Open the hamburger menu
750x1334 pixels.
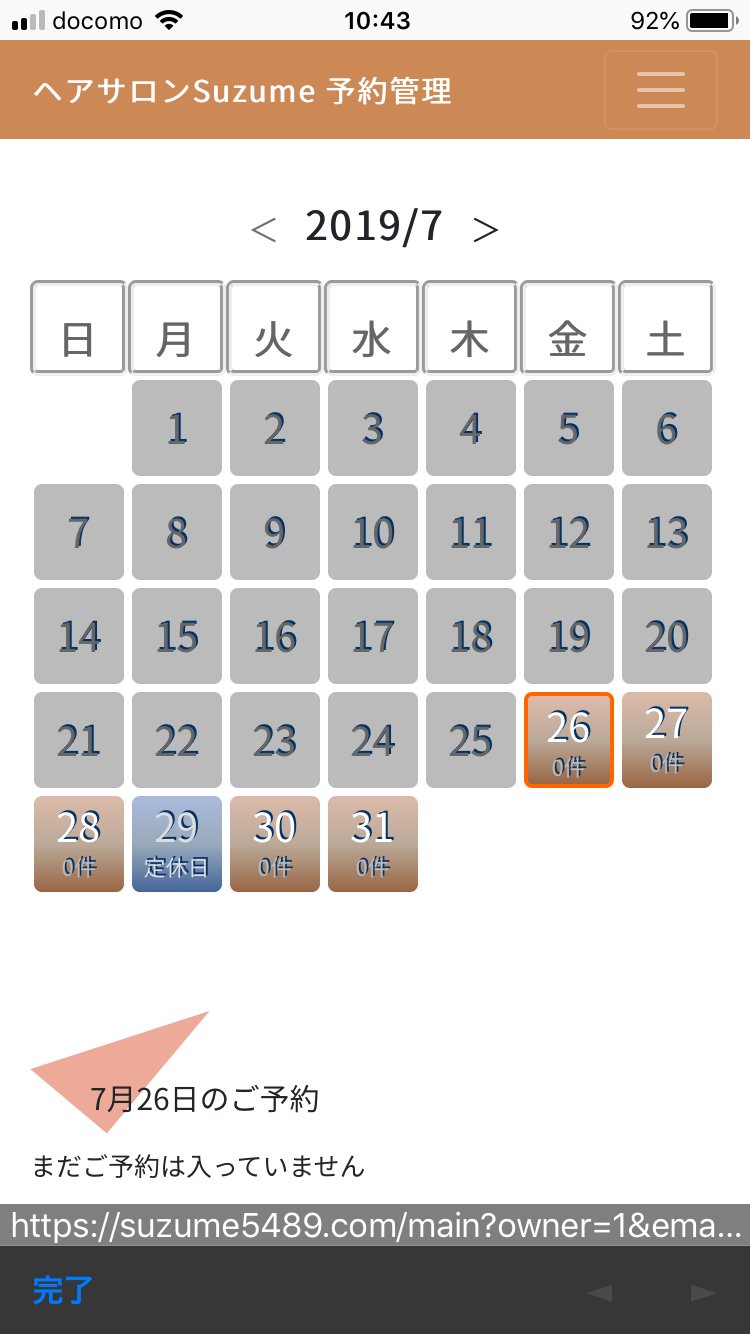pos(660,90)
